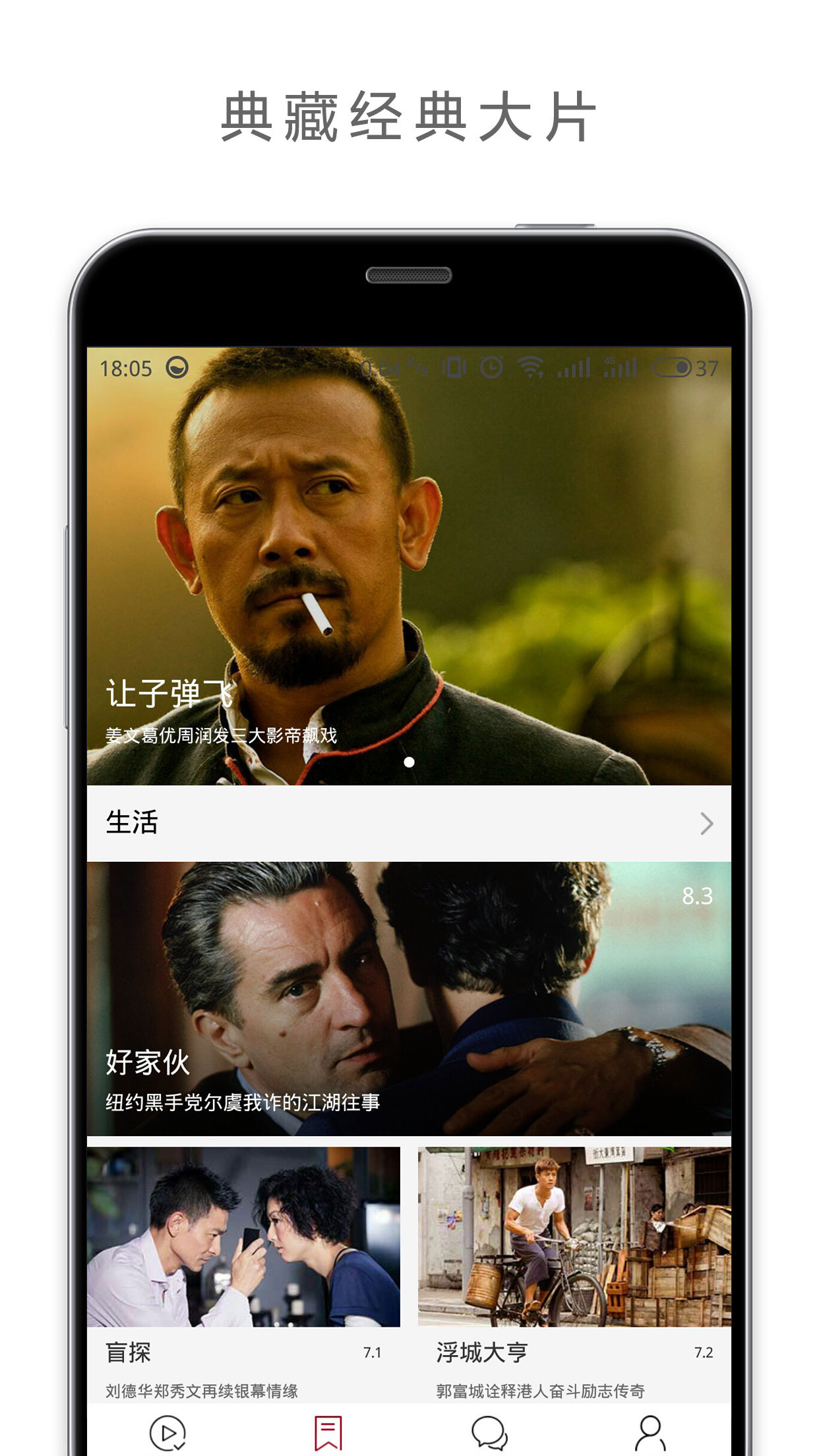Tap the Wi-Fi icon in the status bar

[531, 369]
